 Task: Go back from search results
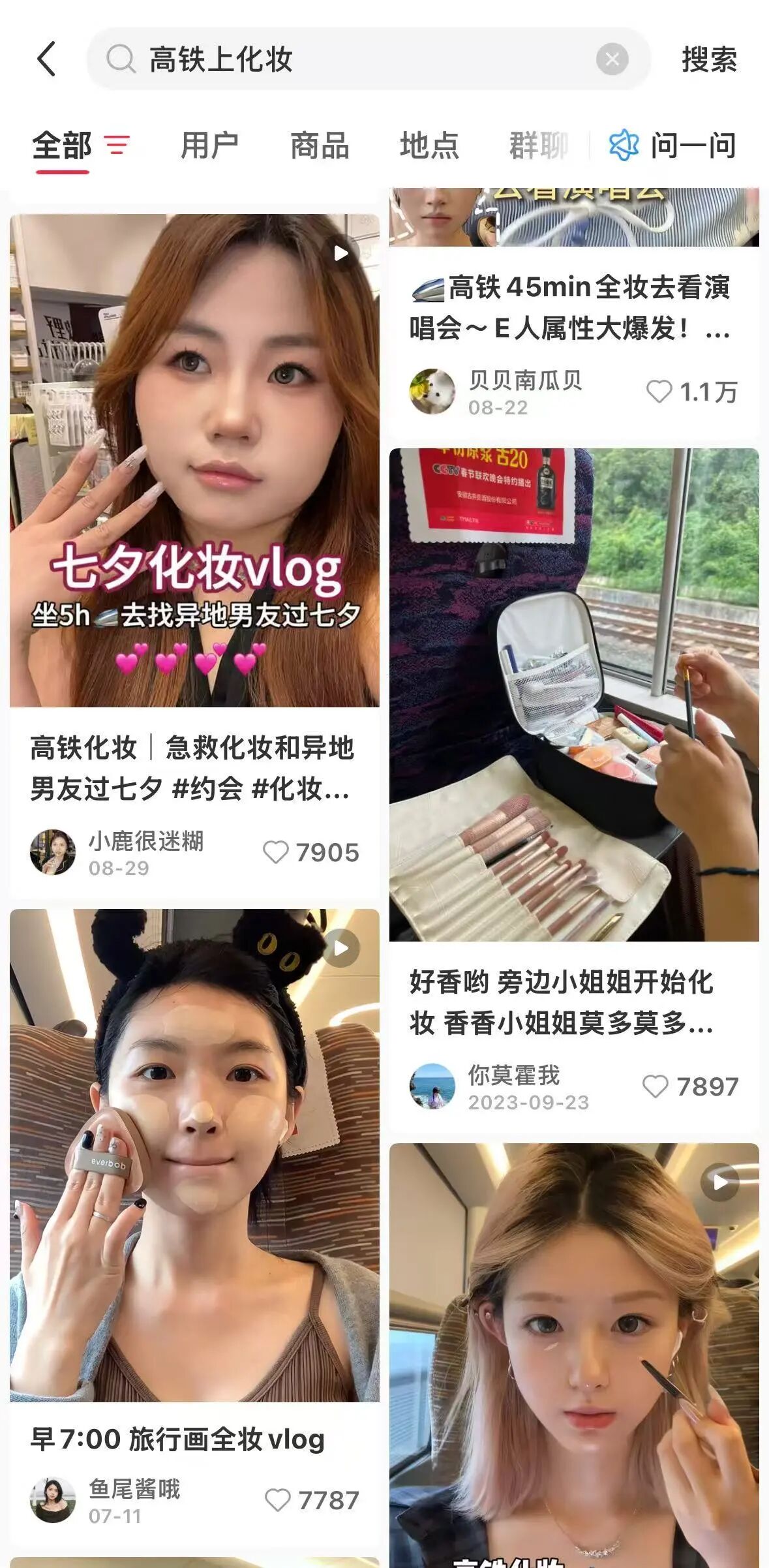coord(47,59)
